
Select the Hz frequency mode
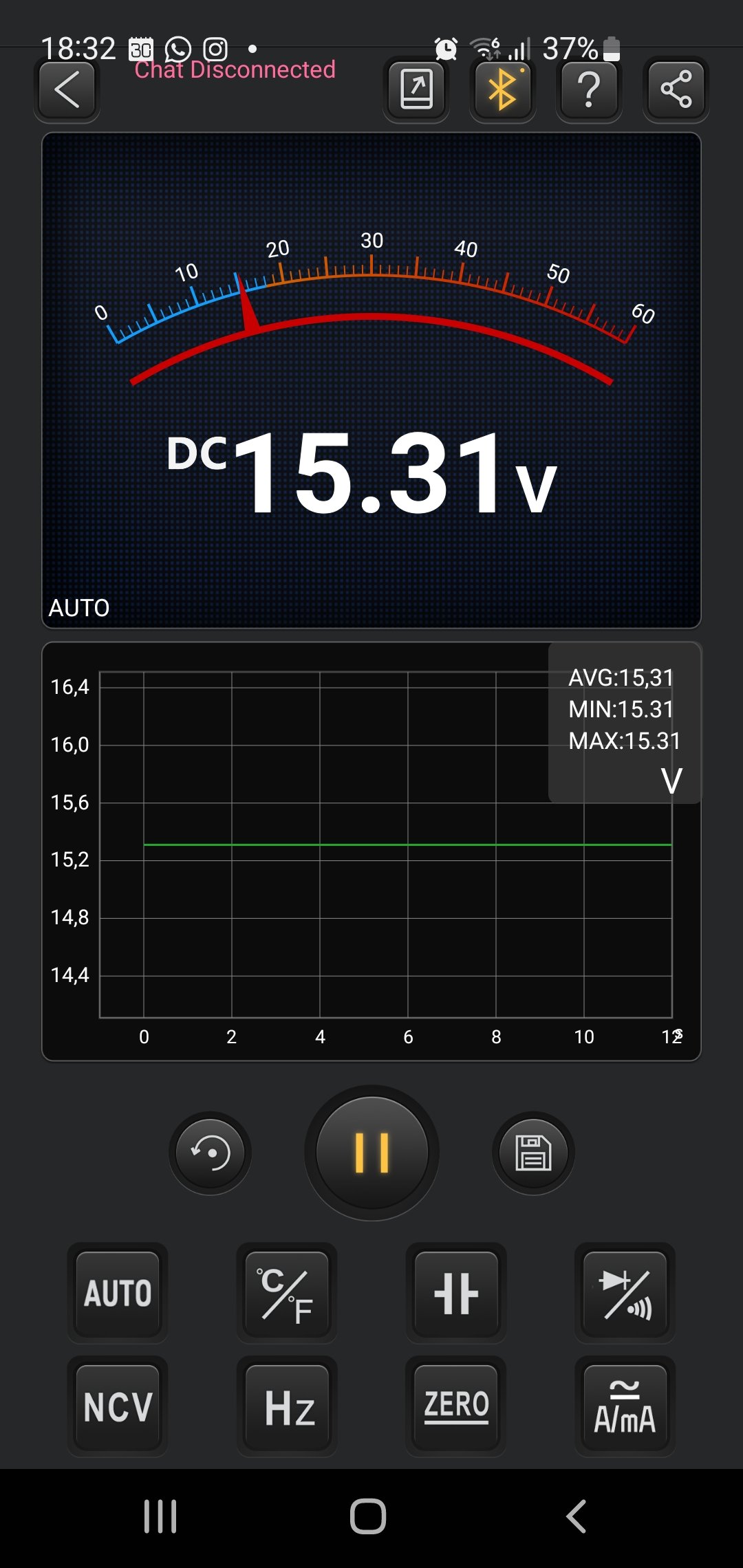tap(287, 1406)
